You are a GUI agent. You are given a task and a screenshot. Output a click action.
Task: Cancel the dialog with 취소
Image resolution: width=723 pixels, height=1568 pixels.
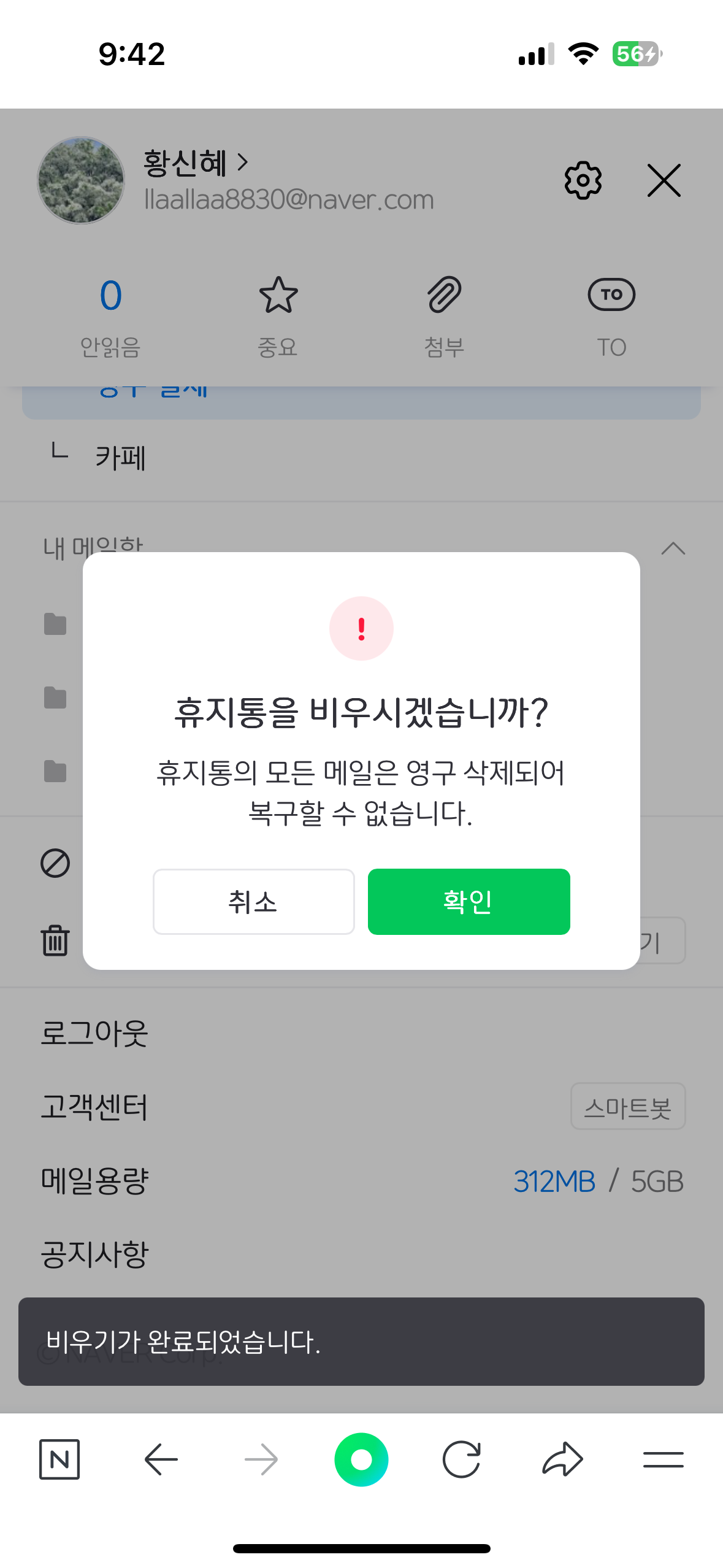pos(253,901)
